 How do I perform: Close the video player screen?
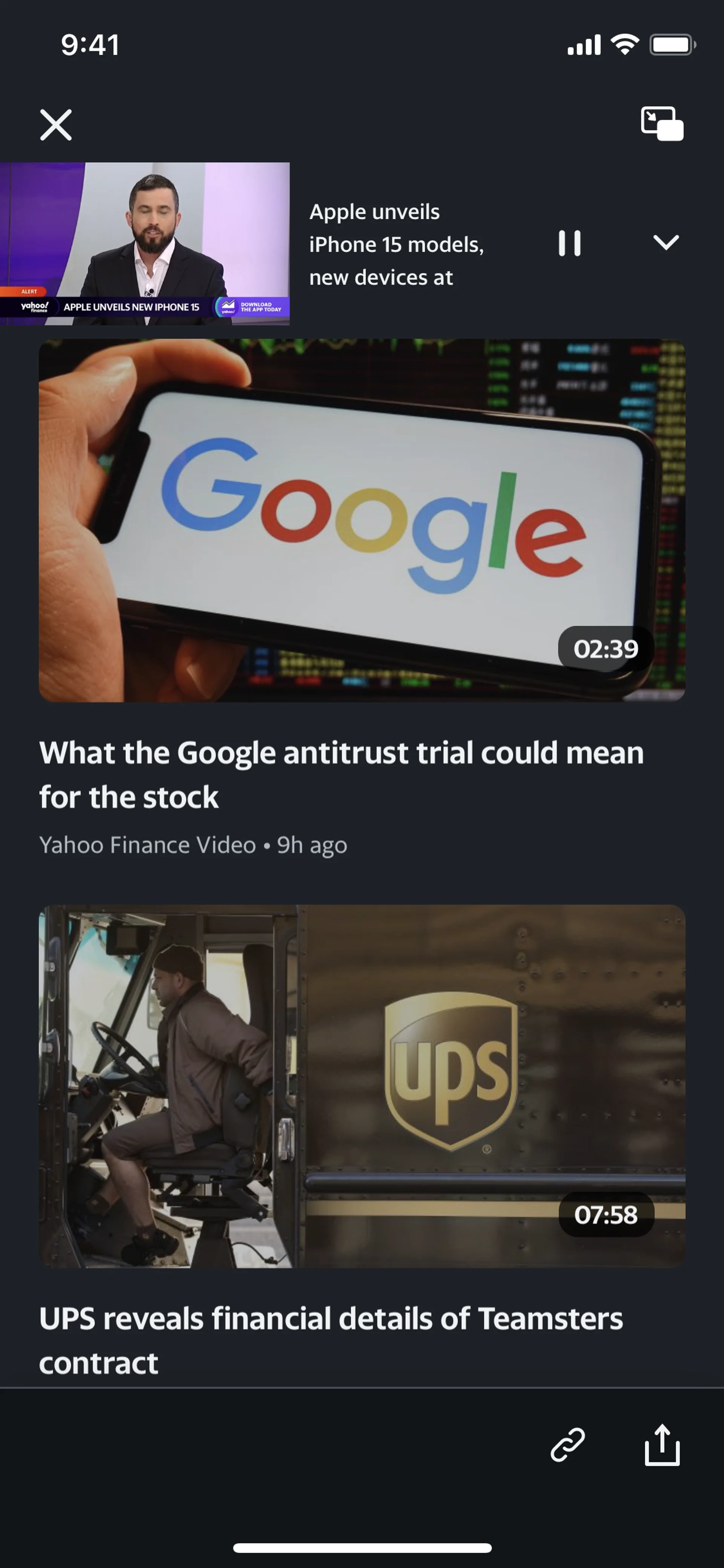56,125
